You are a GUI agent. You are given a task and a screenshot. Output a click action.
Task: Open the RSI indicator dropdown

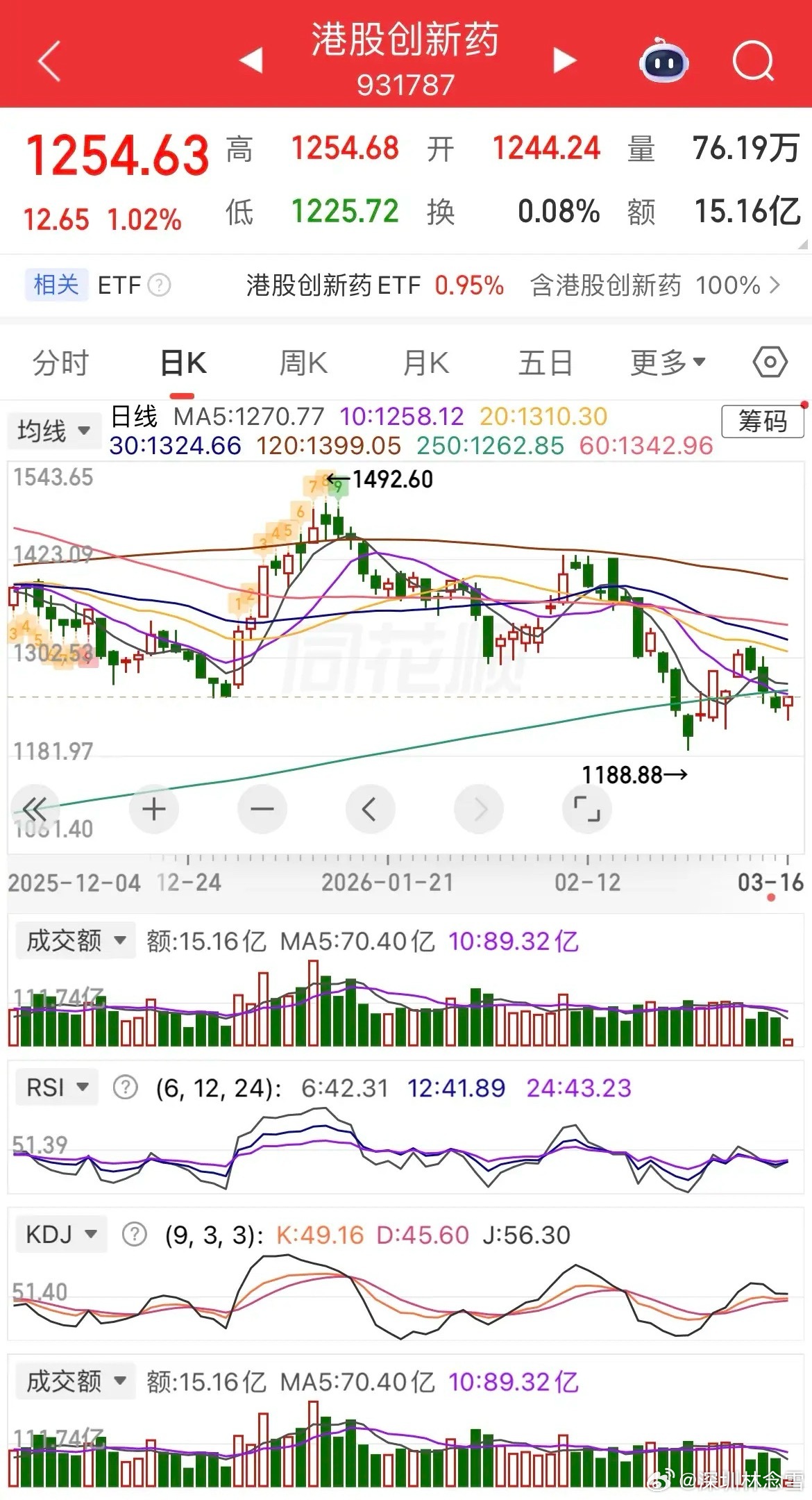coord(58,1087)
